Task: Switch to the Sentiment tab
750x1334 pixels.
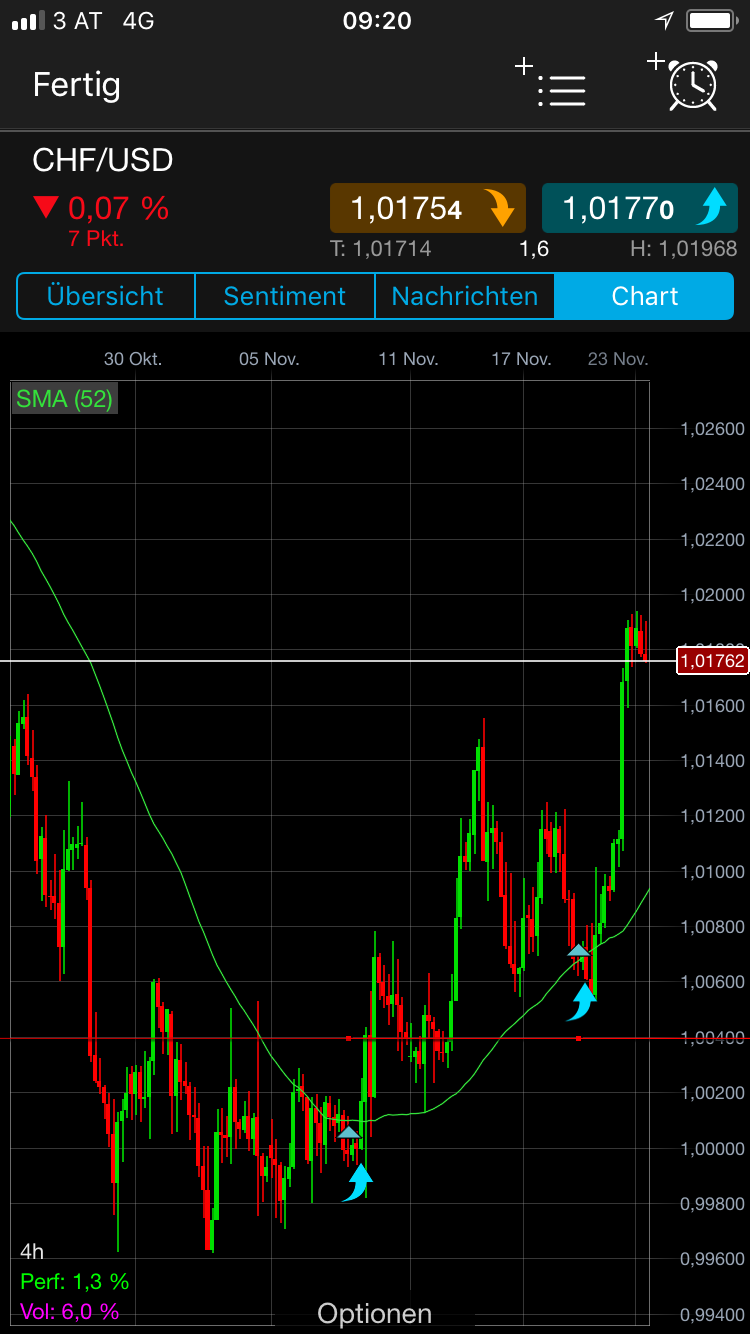Action: 284,296
